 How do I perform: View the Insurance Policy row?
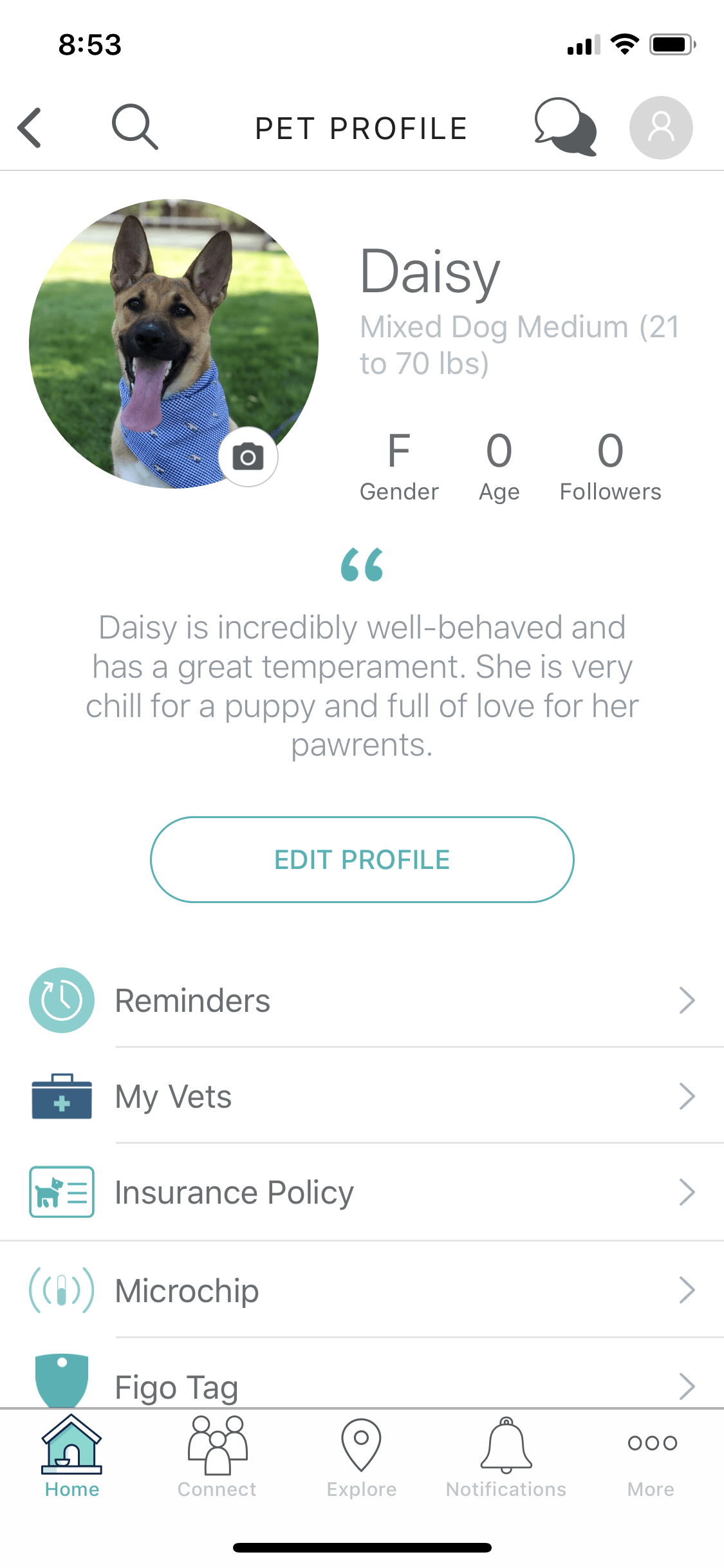point(362,1192)
